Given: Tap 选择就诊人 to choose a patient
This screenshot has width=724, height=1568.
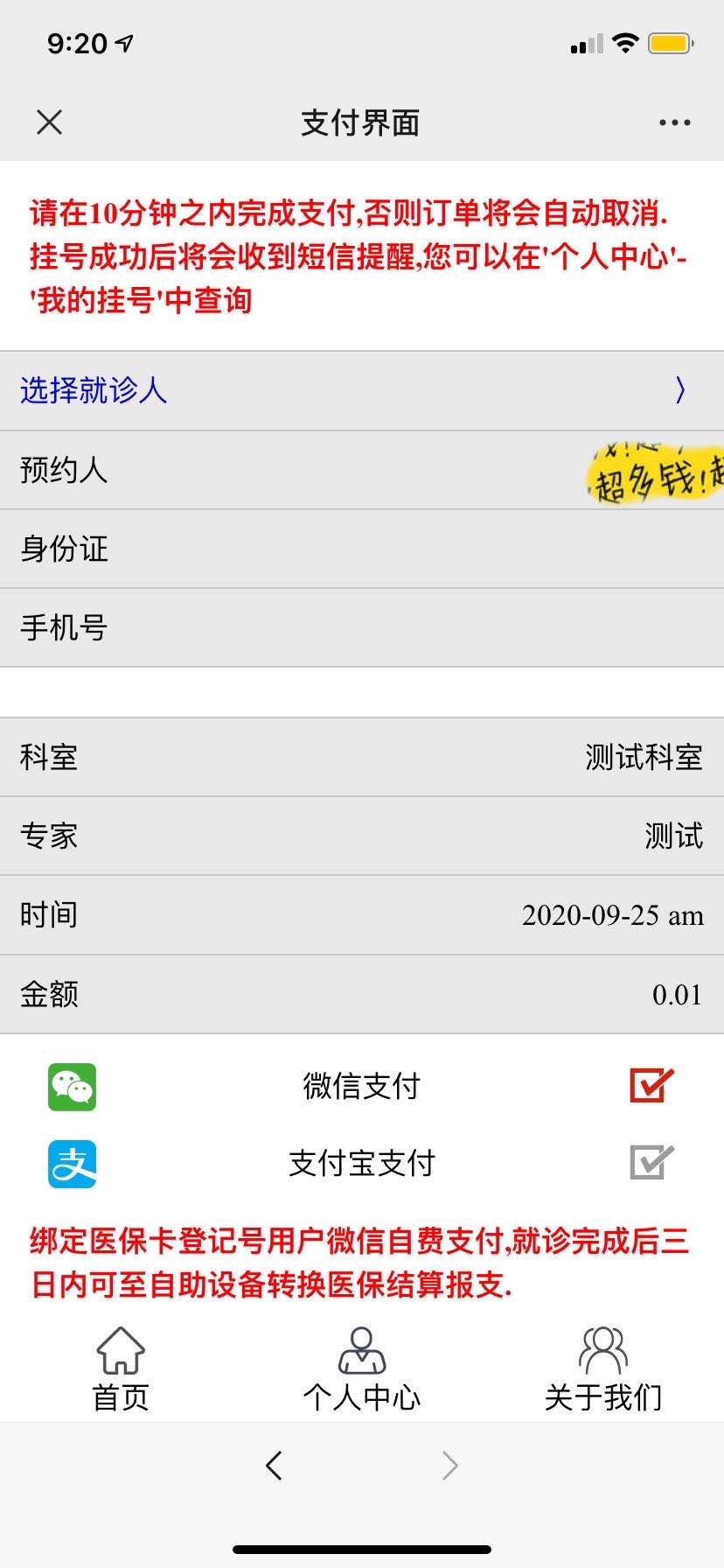Looking at the screenshot, I should click(92, 392).
